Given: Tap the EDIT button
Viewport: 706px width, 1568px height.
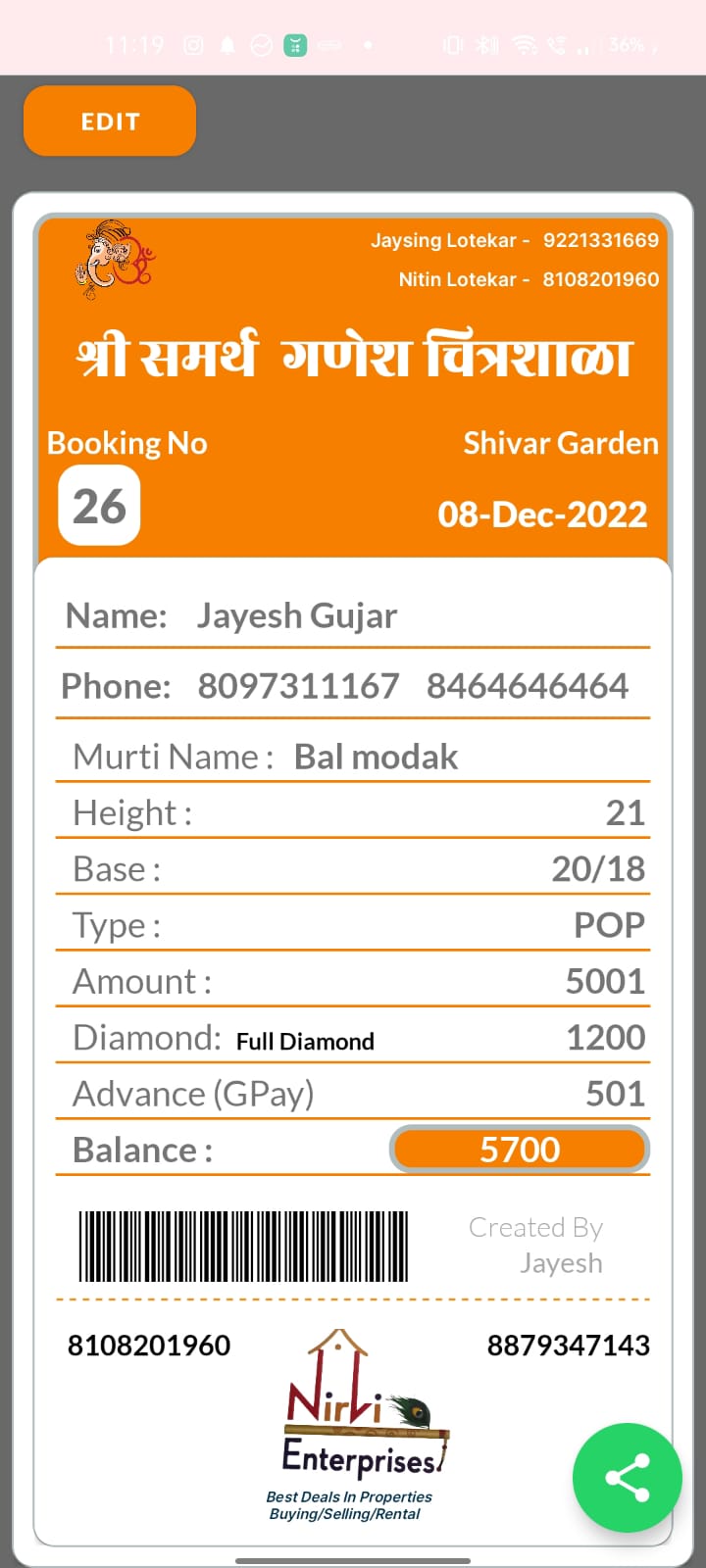Looking at the screenshot, I should pyautogui.click(x=110, y=122).
